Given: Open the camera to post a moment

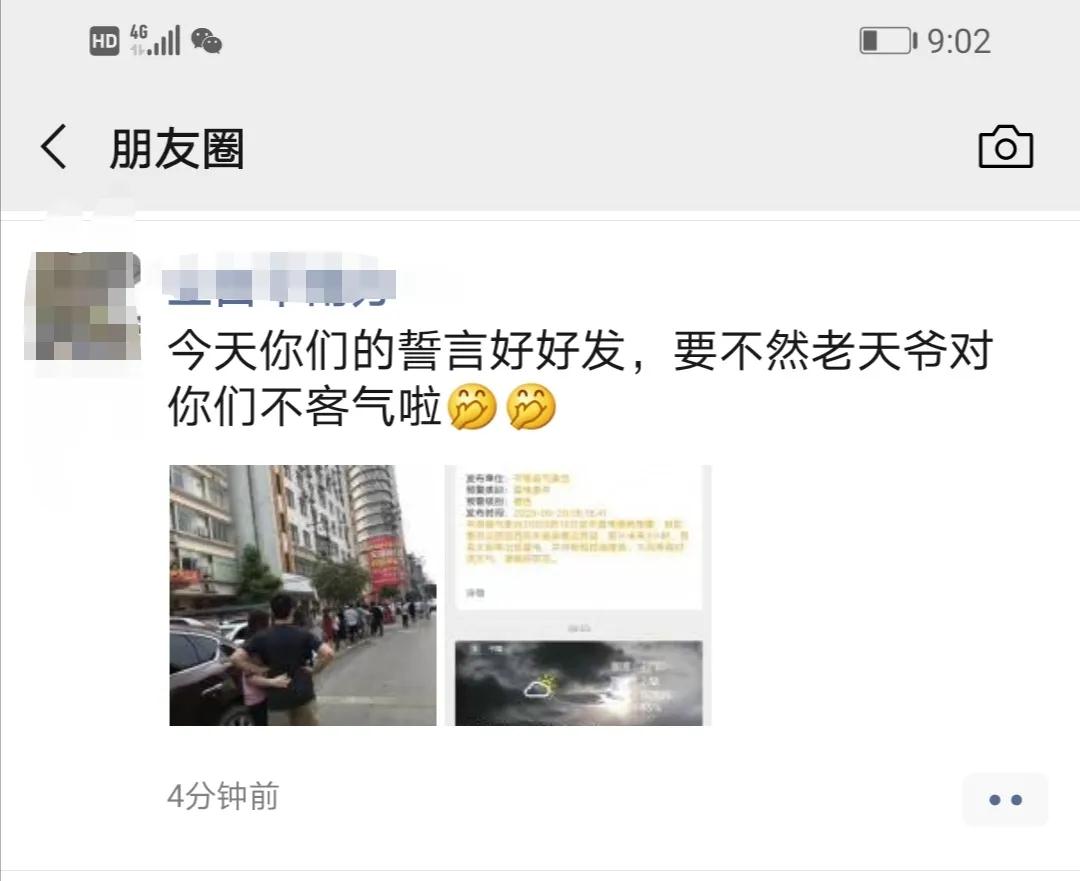Looking at the screenshot, I should click(x=1005, y=148).
